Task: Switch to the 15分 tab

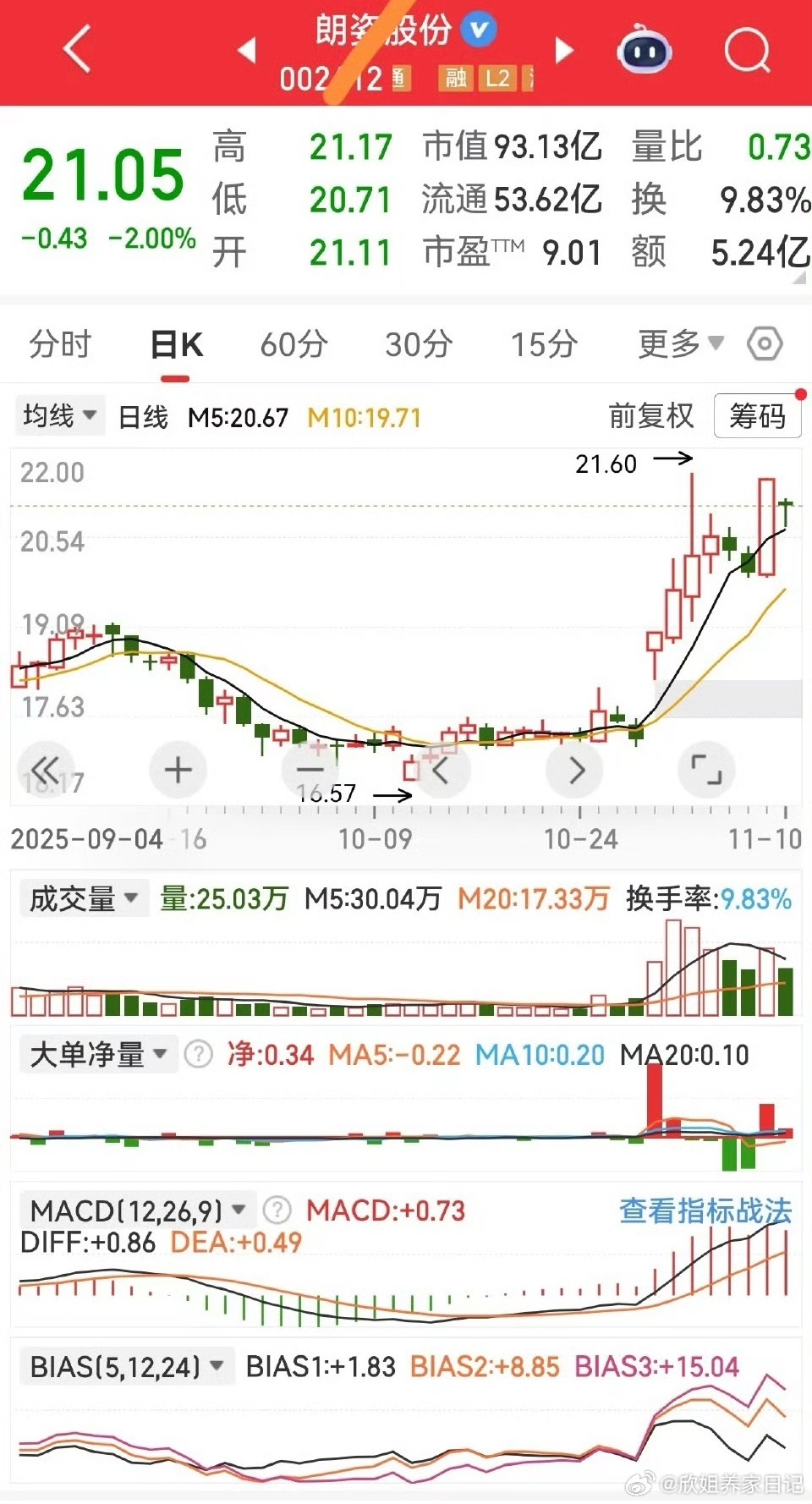Action: coord(544,345)
